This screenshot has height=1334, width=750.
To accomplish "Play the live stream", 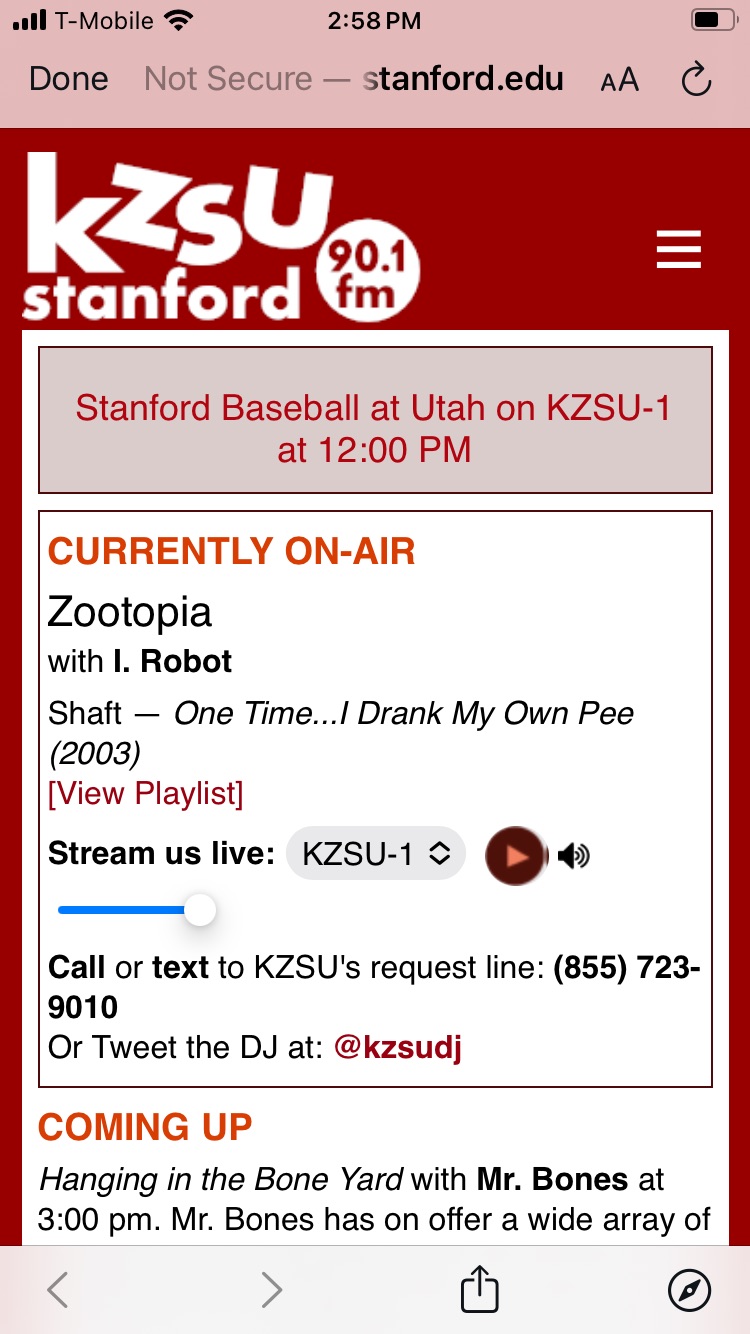I will point(516,856).
